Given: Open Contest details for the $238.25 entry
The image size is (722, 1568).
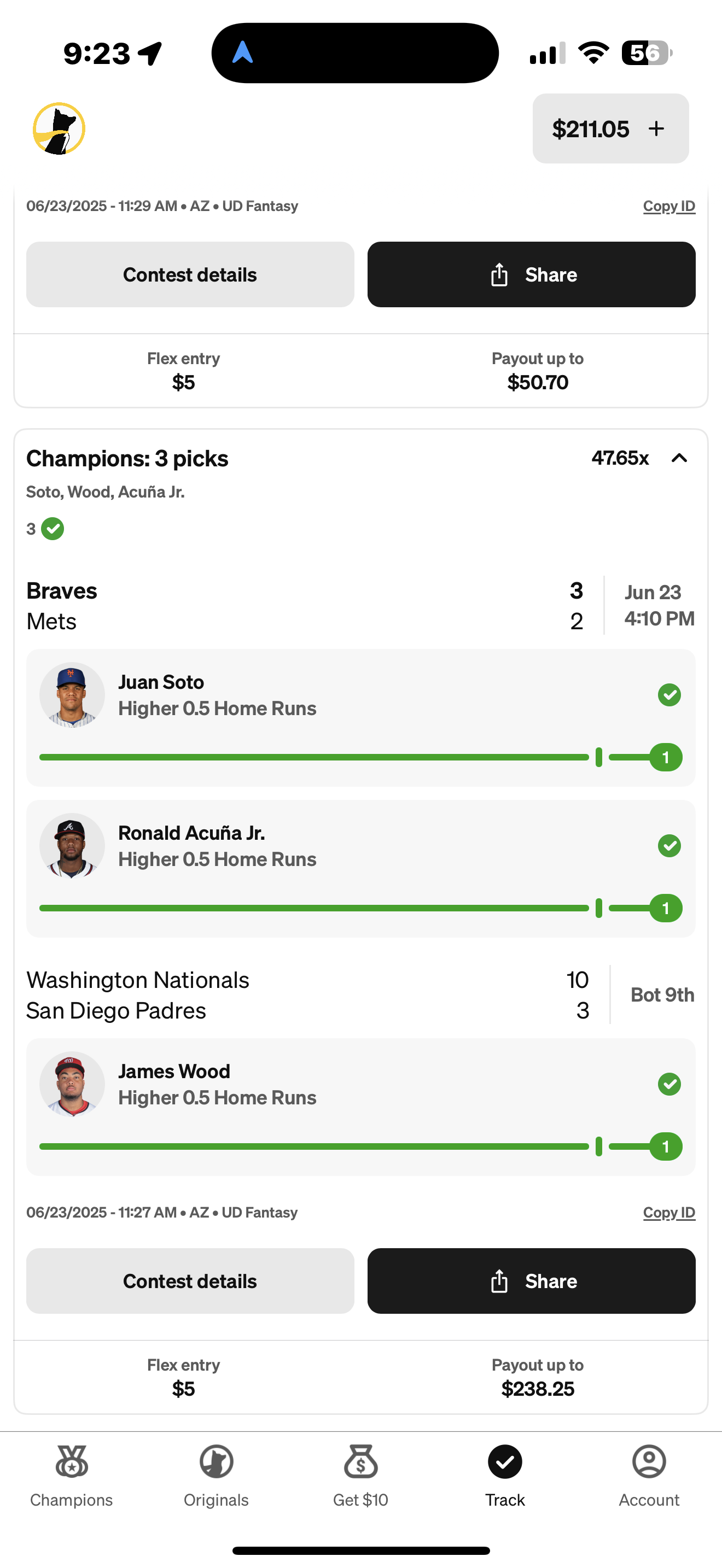Looking at the screenshot, I should (190, 1280).
